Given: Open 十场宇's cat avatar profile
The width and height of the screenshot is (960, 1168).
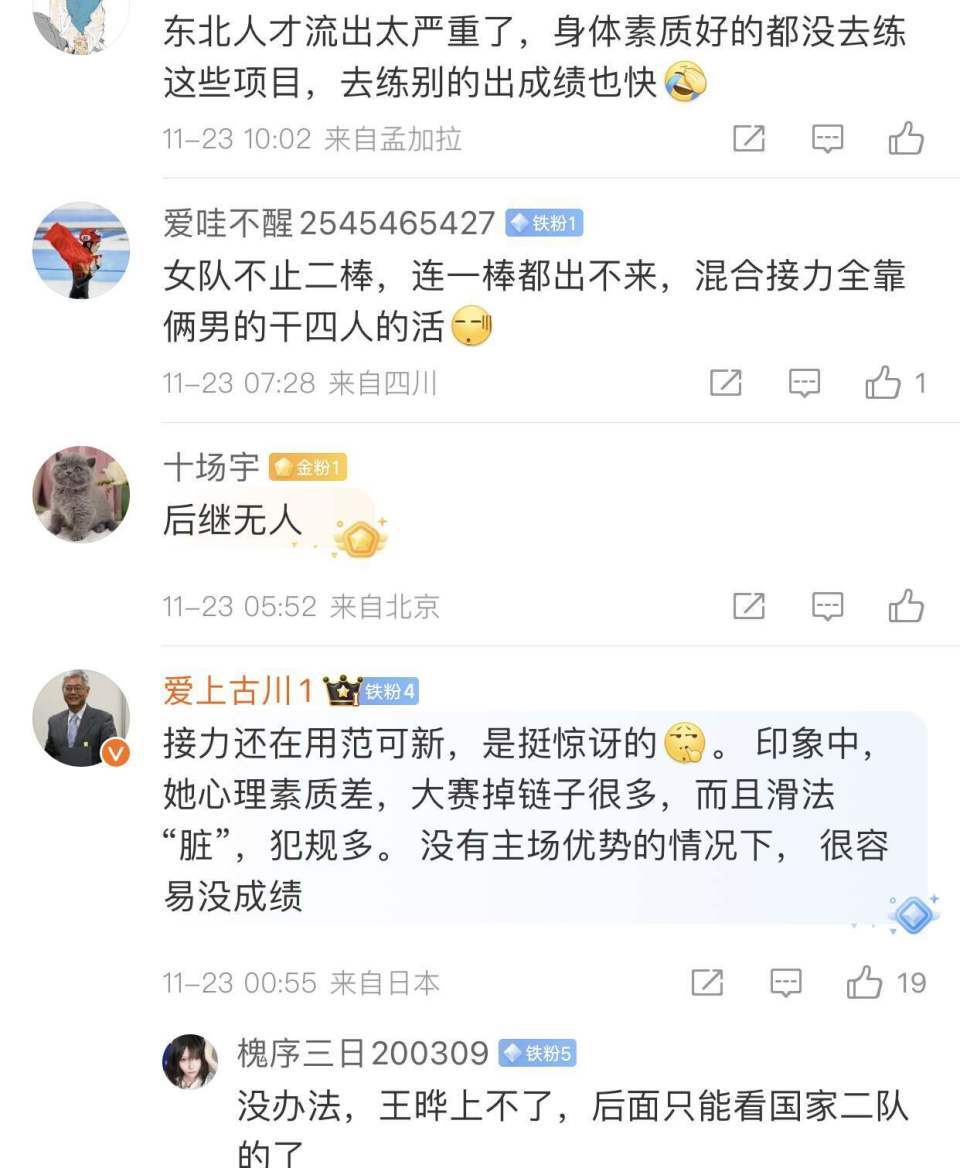Looking at the screenshot, I should coord(81,494).
